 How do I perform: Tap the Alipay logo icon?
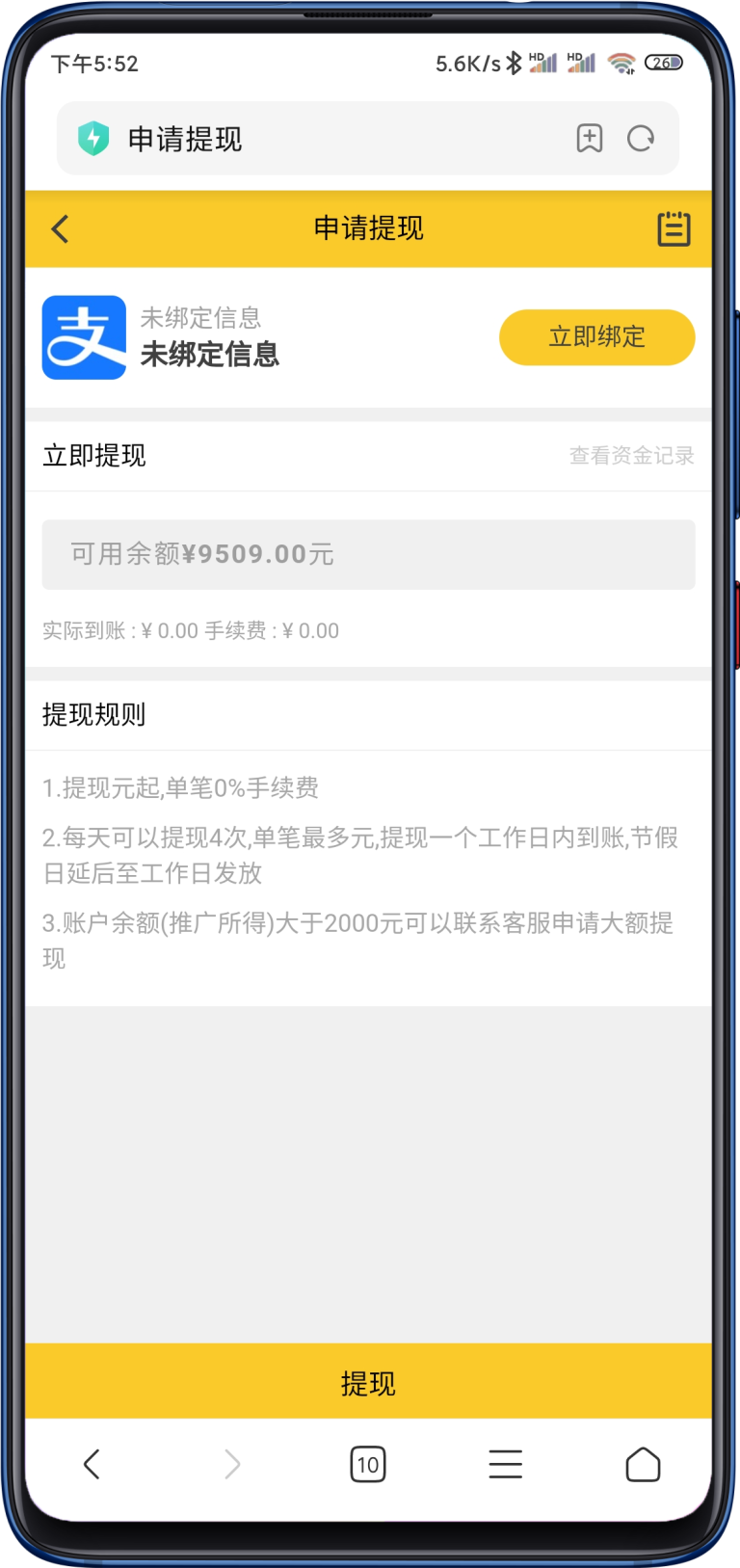click(x=83, y=337)
